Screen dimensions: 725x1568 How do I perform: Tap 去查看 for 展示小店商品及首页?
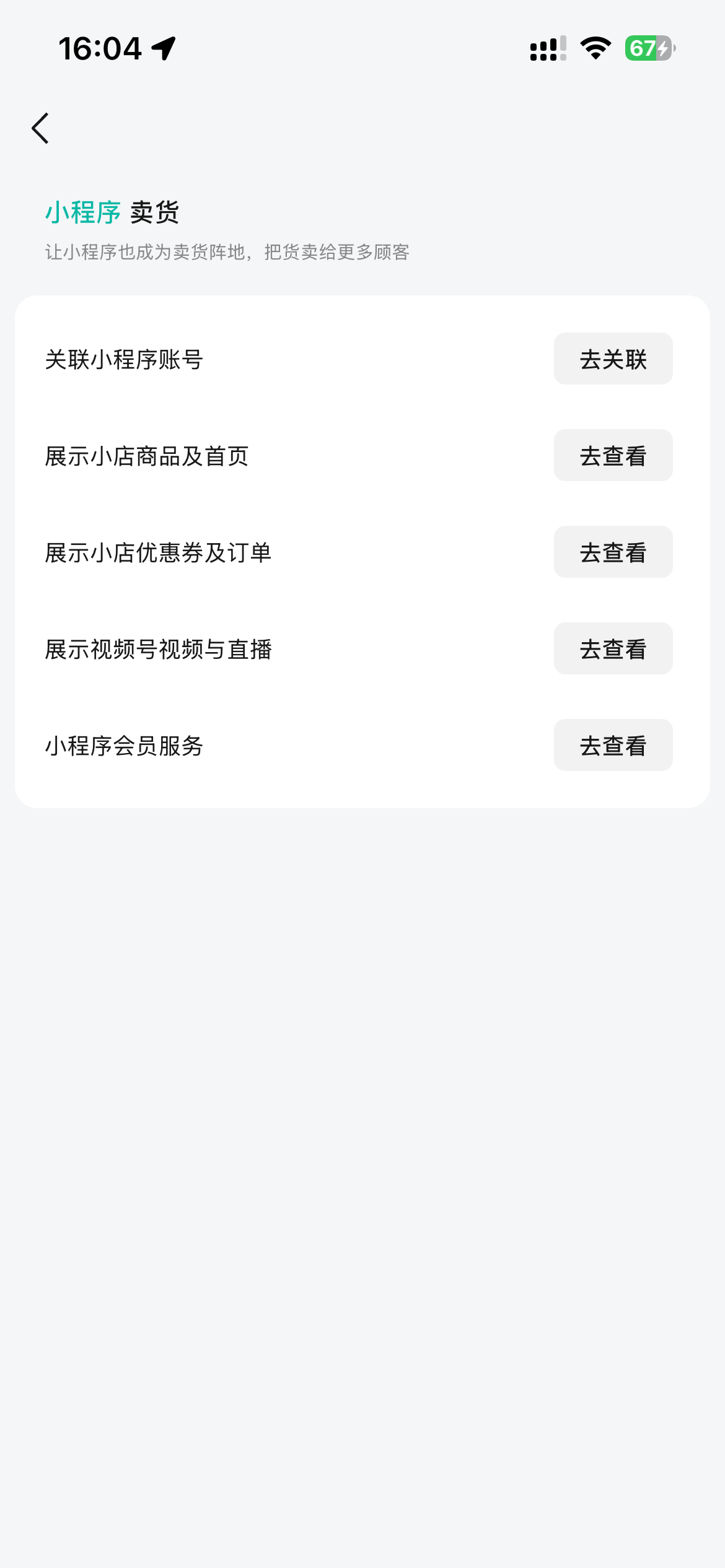point(613,456)
